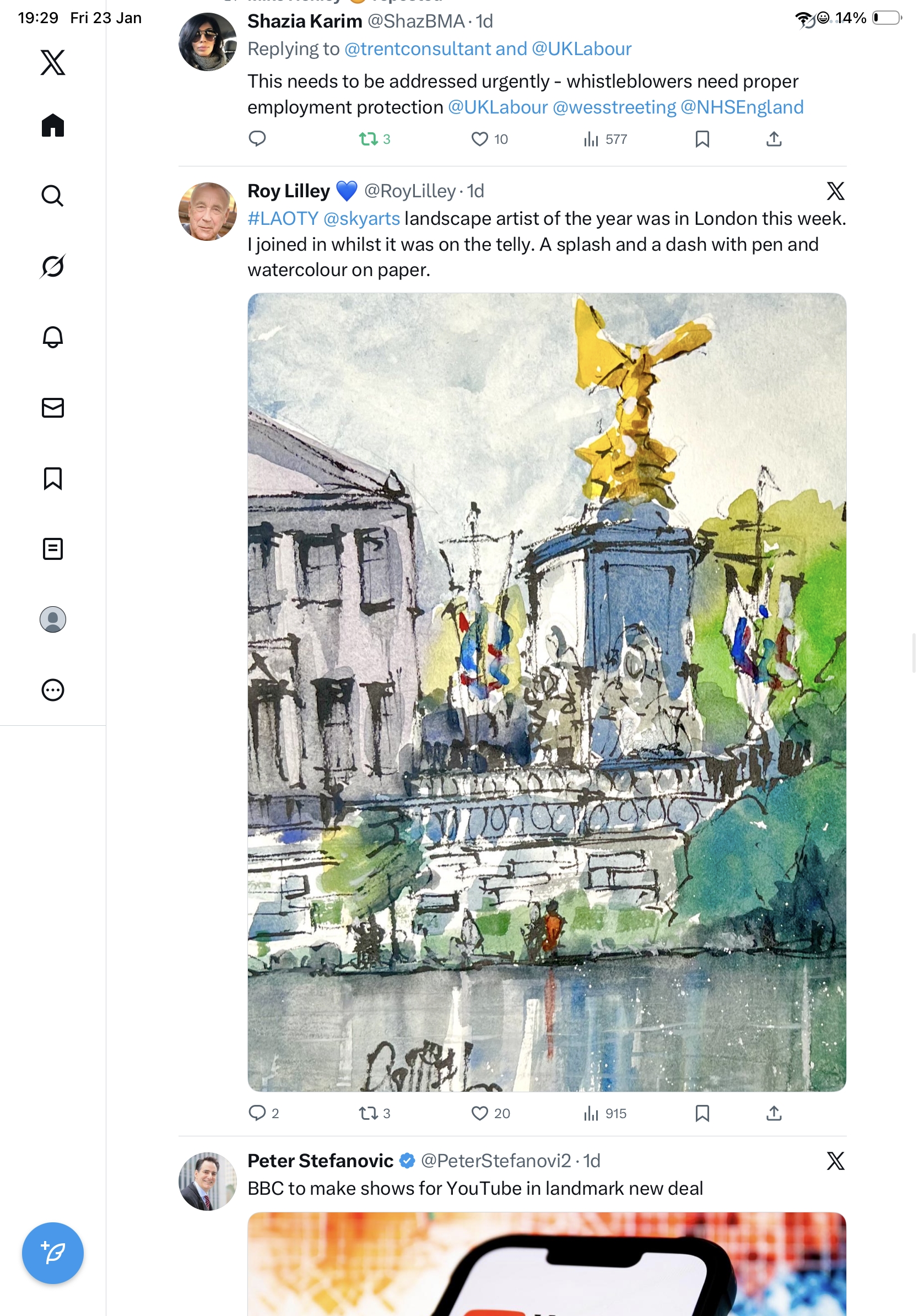919x1316 pixels.
Task: Open the #LAOTY hashtag
Action: coord(283,218)
